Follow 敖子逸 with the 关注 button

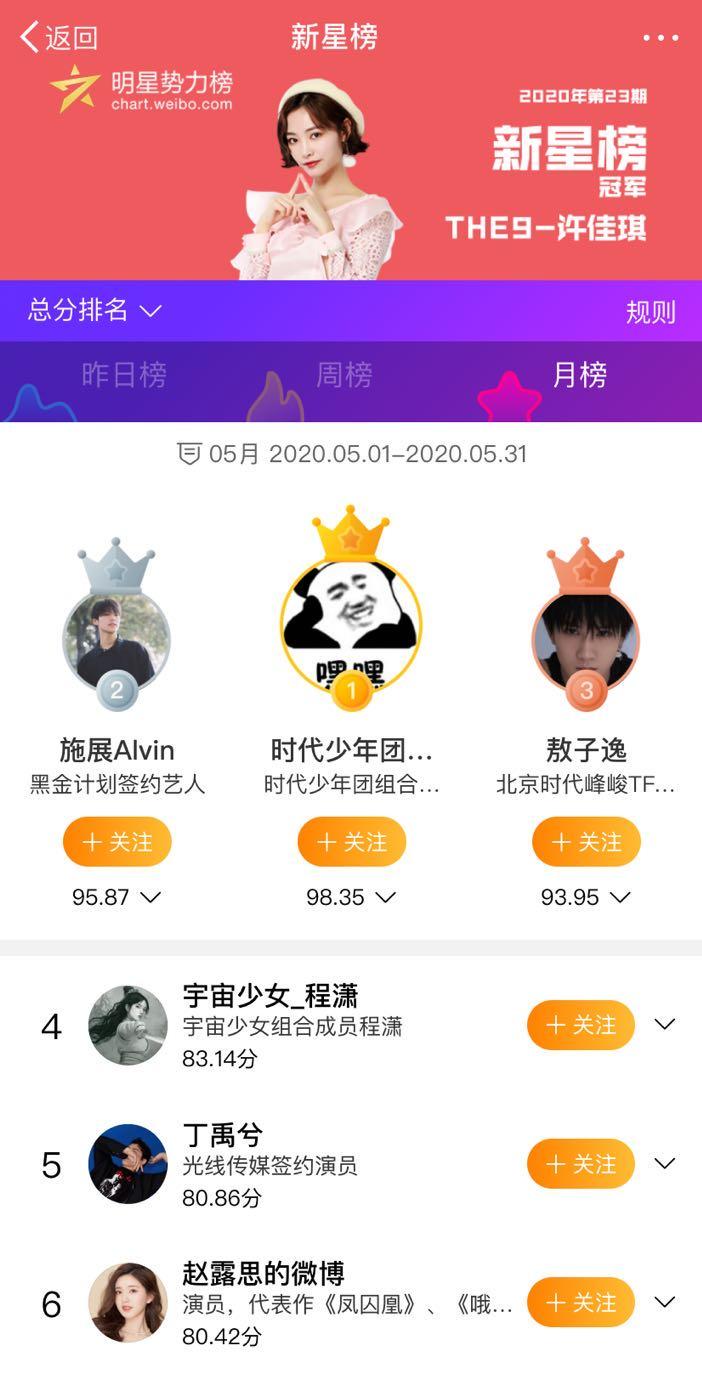pos(586,842)
